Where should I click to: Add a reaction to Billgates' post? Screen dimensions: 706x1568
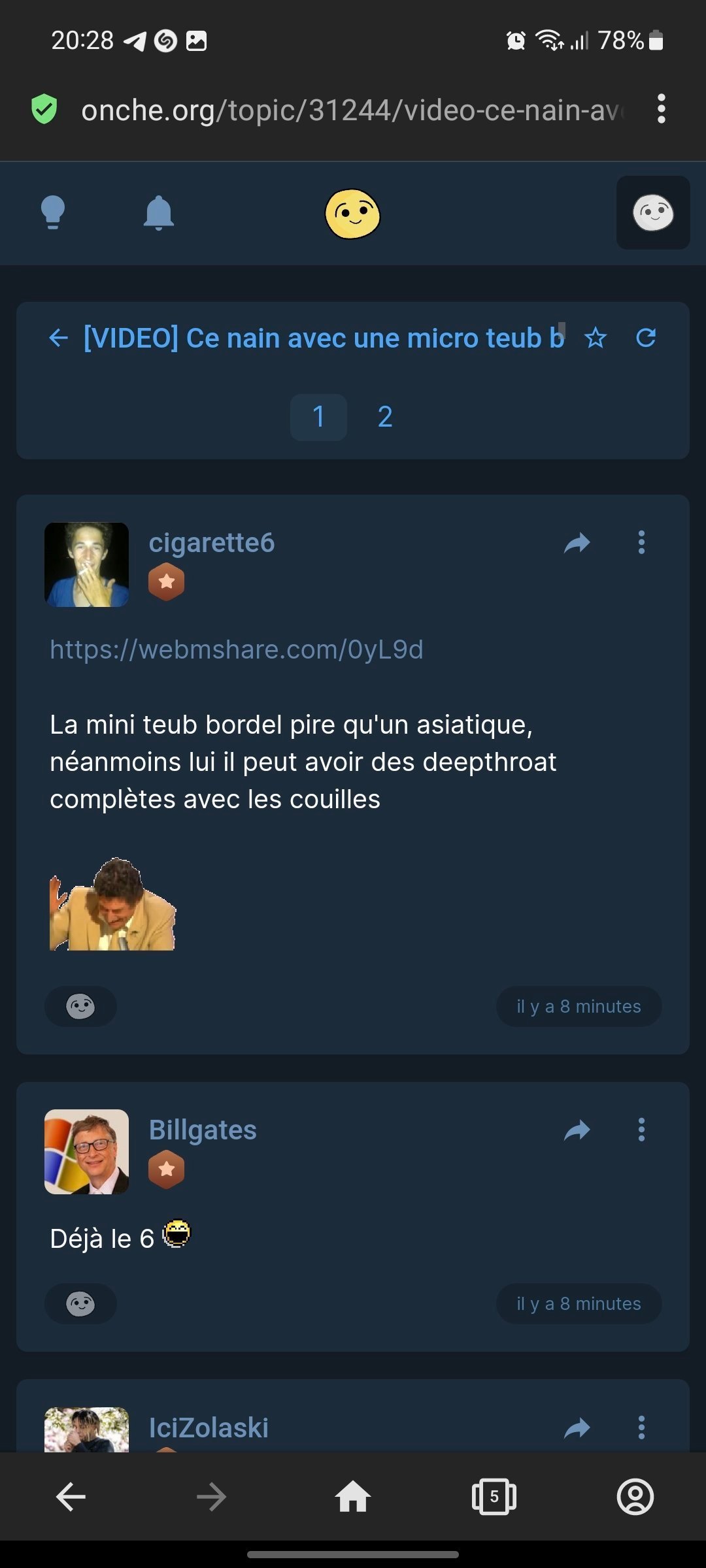(80, 1304)
